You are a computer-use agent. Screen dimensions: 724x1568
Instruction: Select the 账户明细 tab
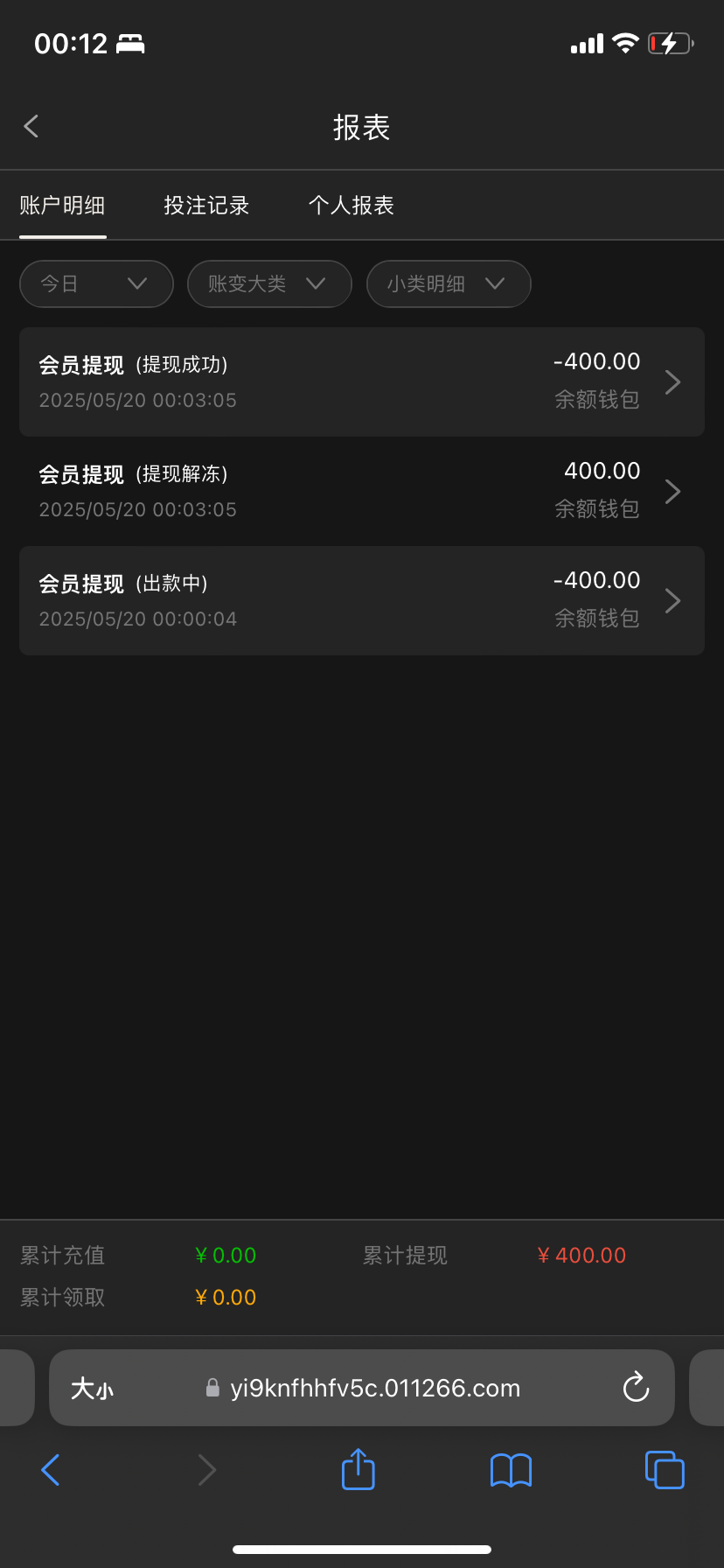point(63,206)
